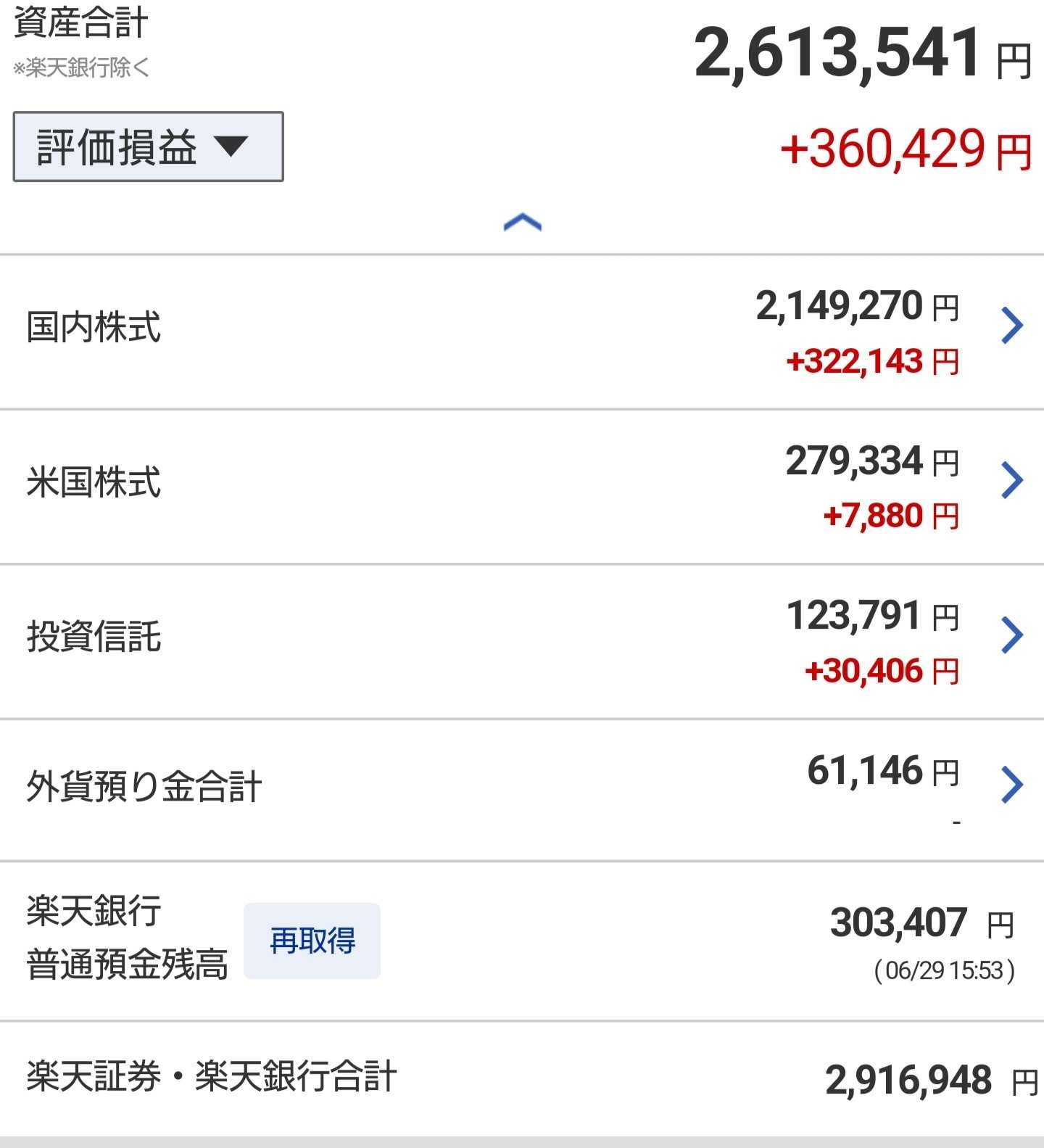
Task: Open the 評価損益 dropdown
Action: click(148, 146)
